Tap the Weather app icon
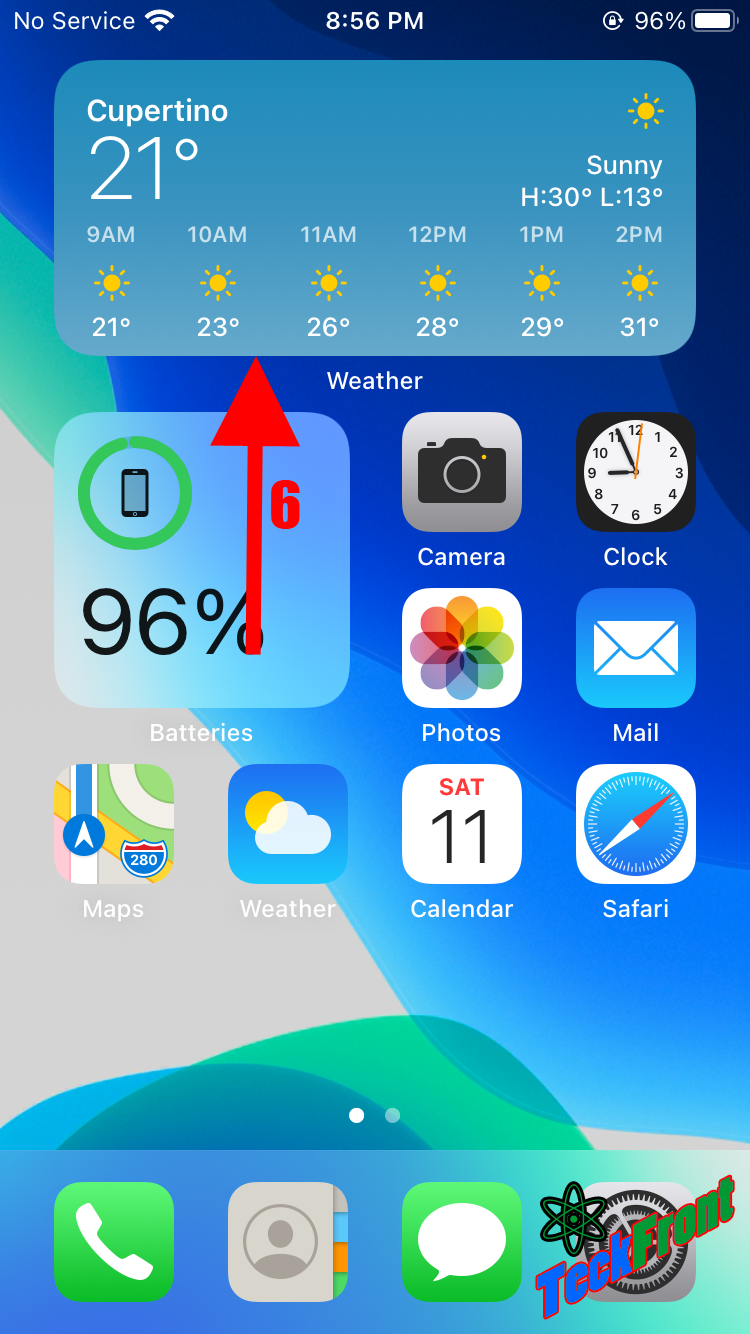750x1334 pixels. click(x=288, y=824)
